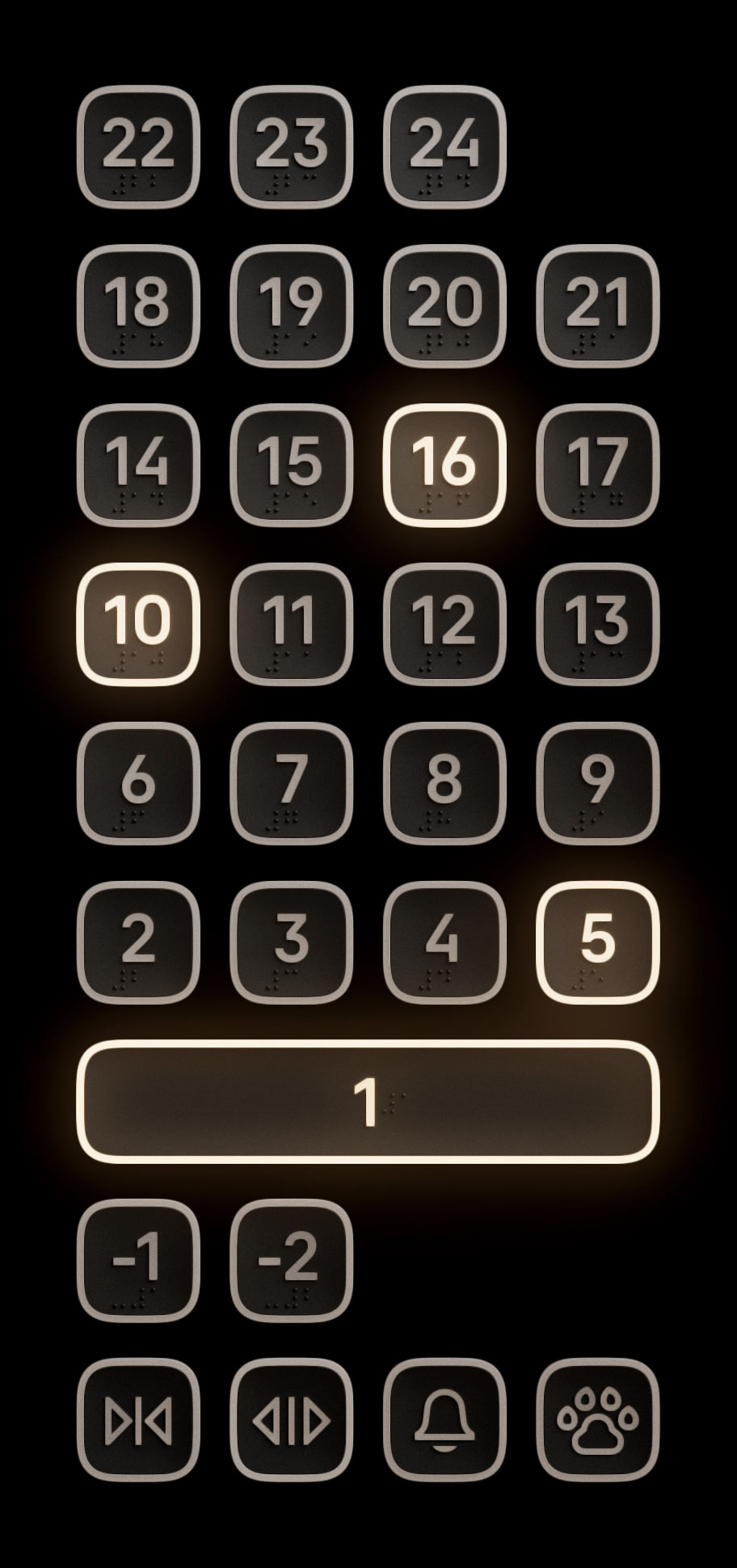Select the wide floor 1 button
Viewport: 737px width, 1568px height.
pyautogui.click(x=368, y=1102)
